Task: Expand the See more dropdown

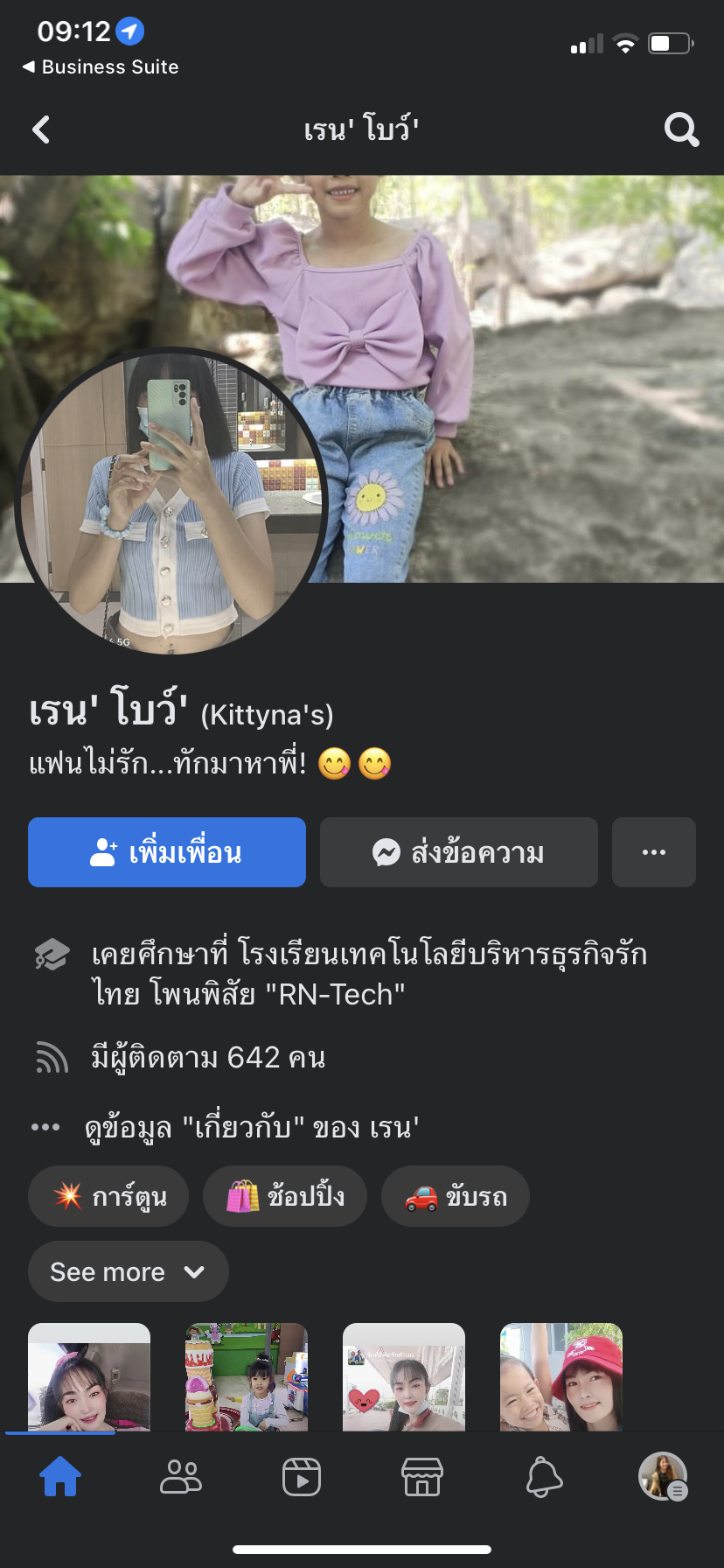Action: [x=128, y=1271]
